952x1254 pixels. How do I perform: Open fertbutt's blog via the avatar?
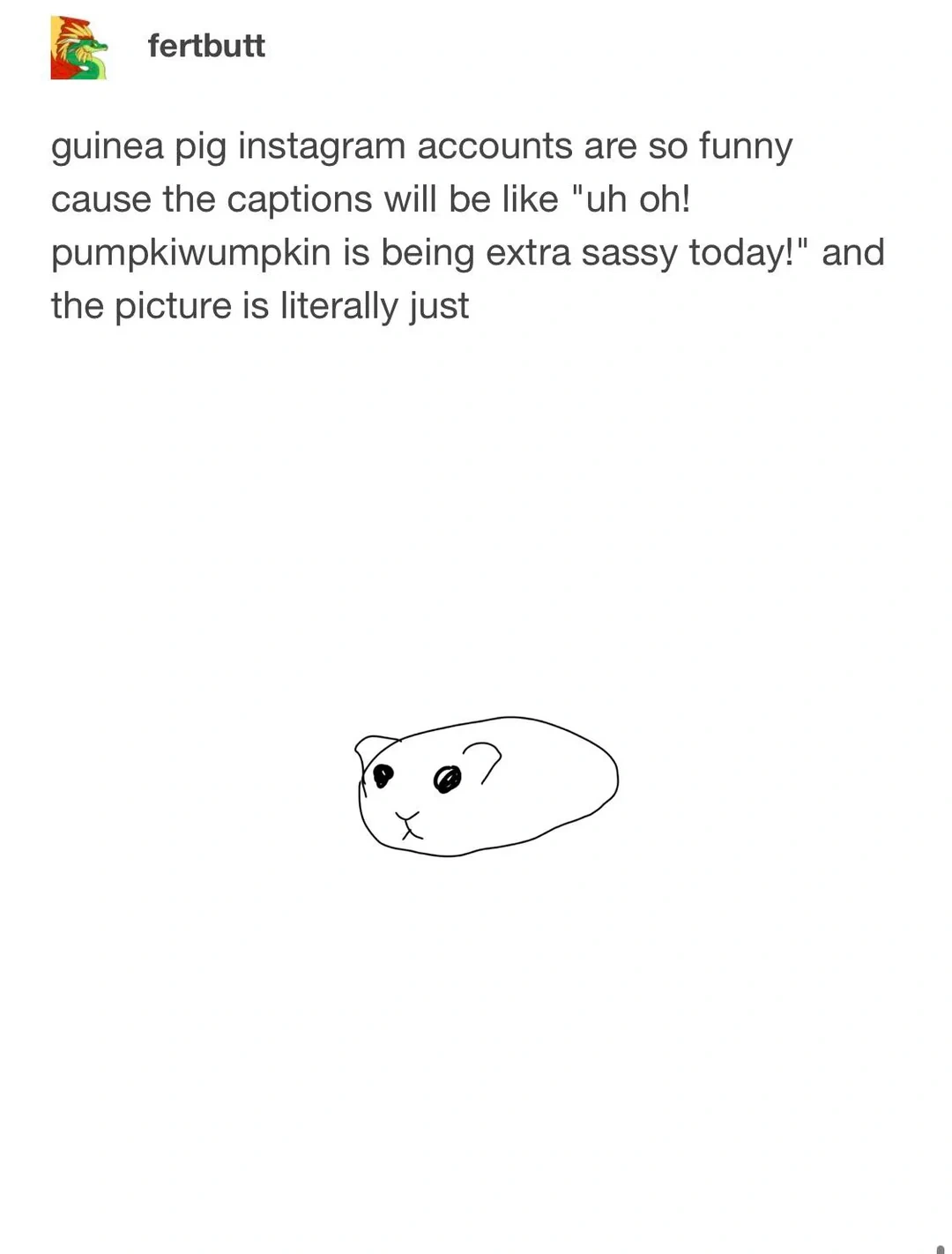pyautogui.click(x=78, y=48)
